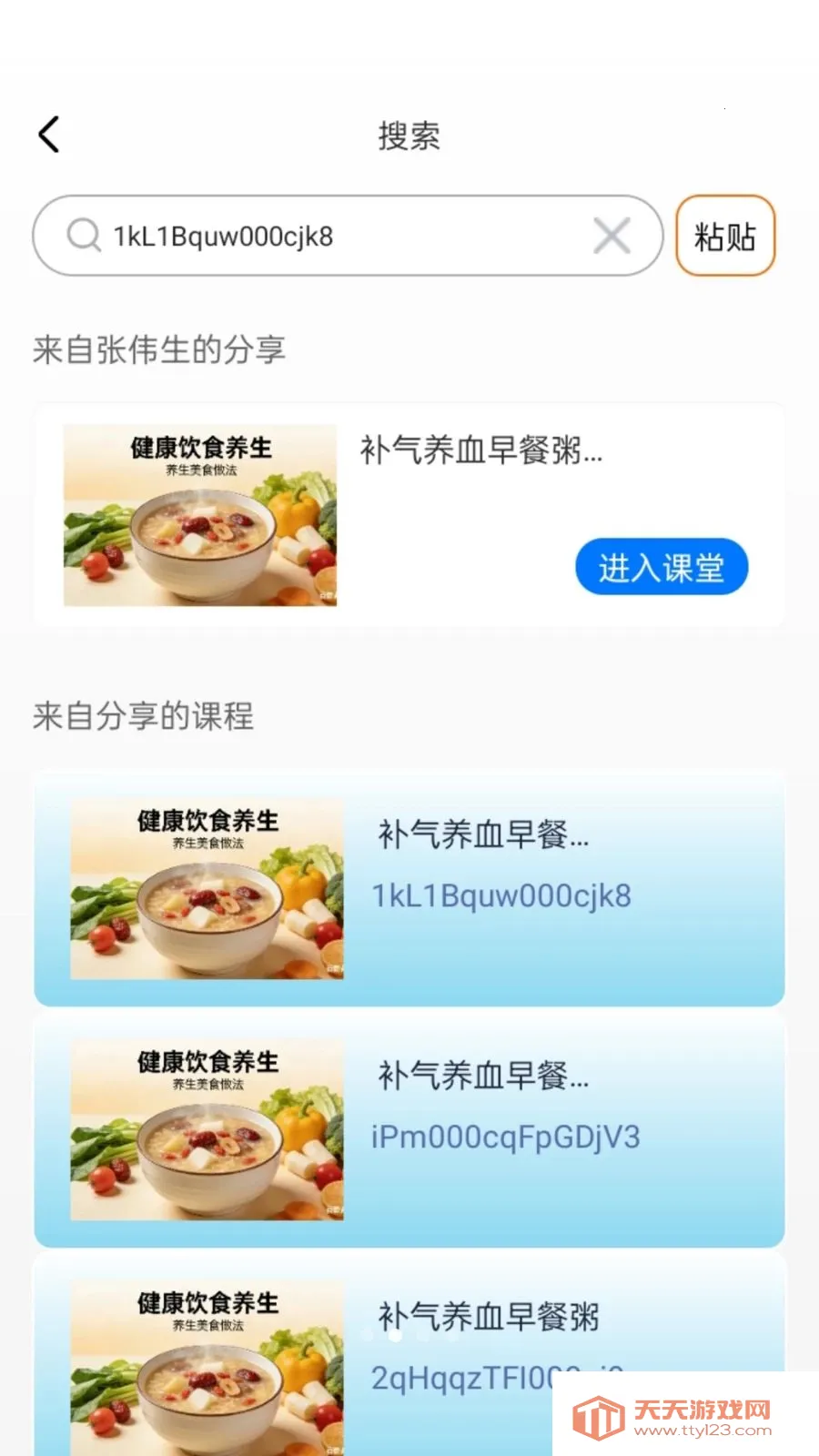The width and height of the screenshot is (819, 1456).
Task: Select the 健康饮食养生 thumbnail under 张伟生的分享
Action: [202, 514]
